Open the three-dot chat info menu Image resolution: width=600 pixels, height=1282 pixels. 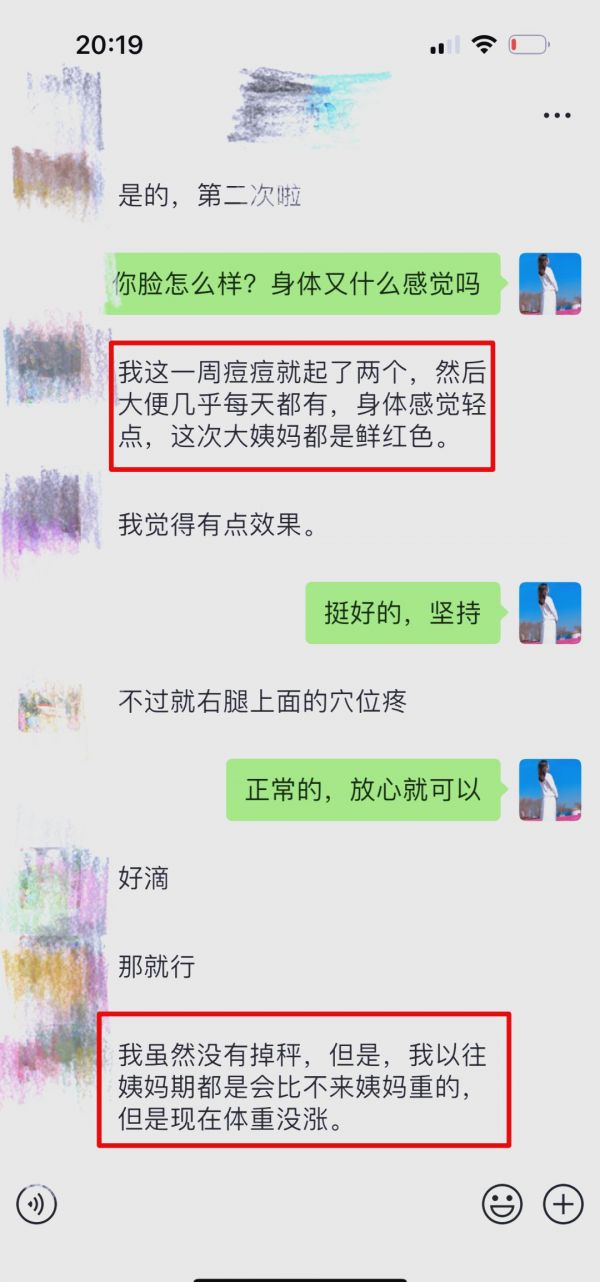click(557, 116)
